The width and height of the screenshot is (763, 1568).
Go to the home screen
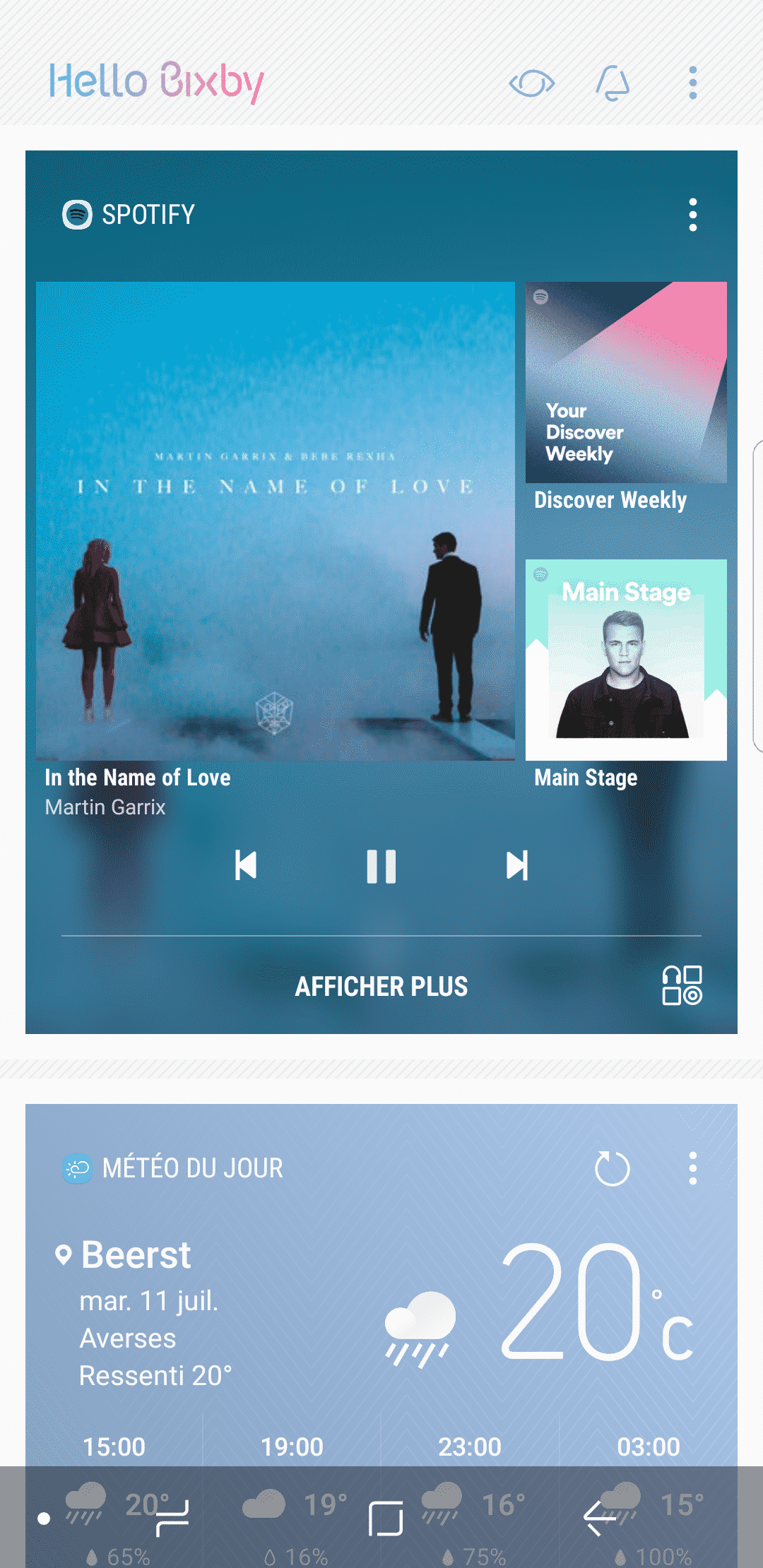(386, 1519)
